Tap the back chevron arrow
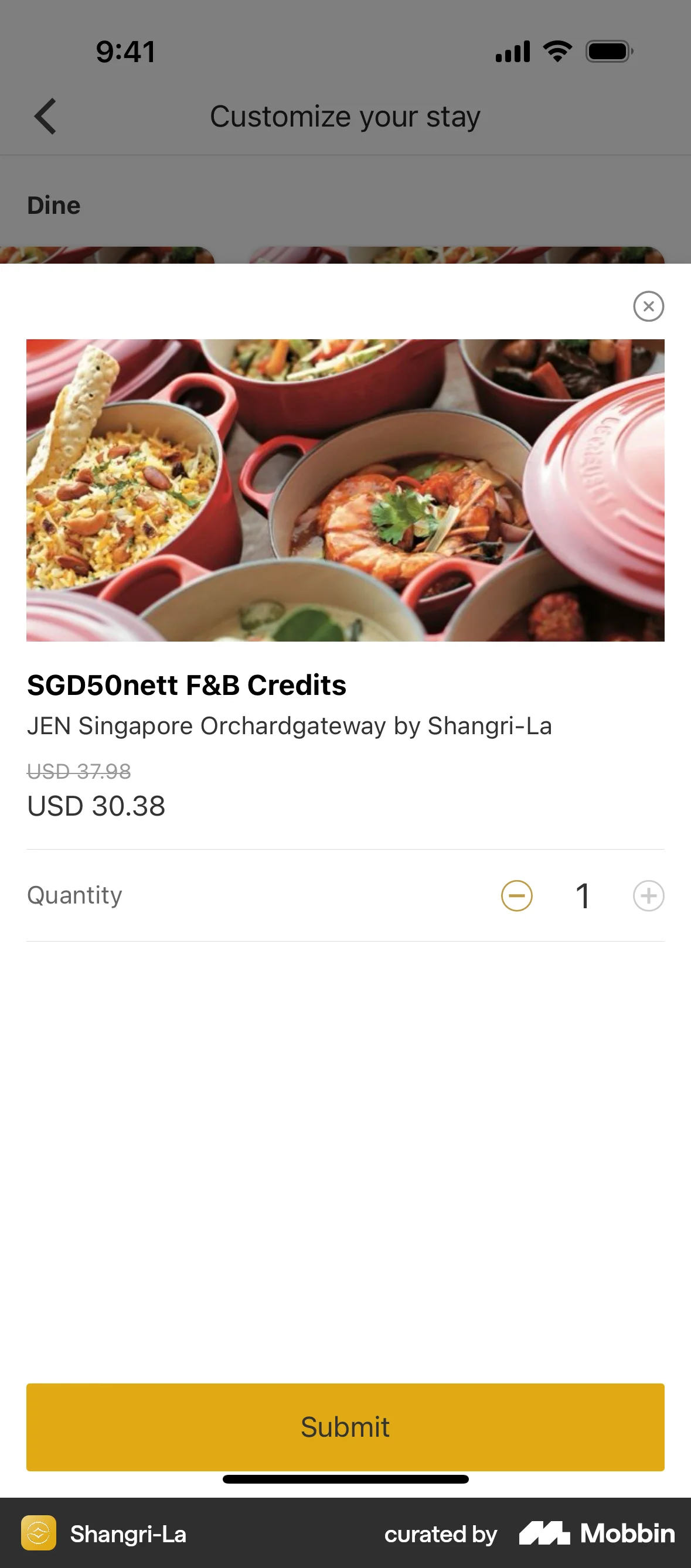 45,115
